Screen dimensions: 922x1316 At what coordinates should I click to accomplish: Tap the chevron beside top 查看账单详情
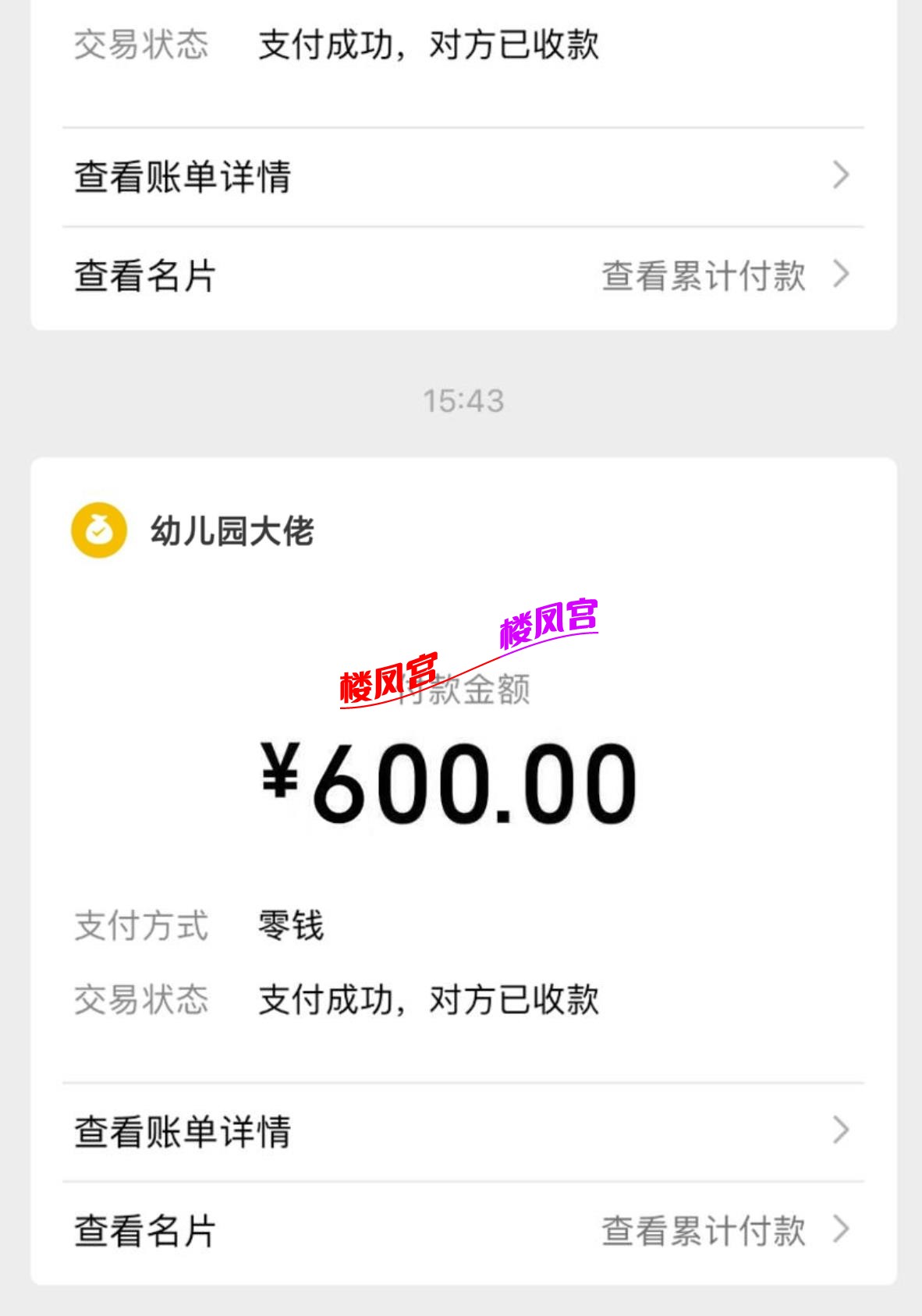coord(839,175)
